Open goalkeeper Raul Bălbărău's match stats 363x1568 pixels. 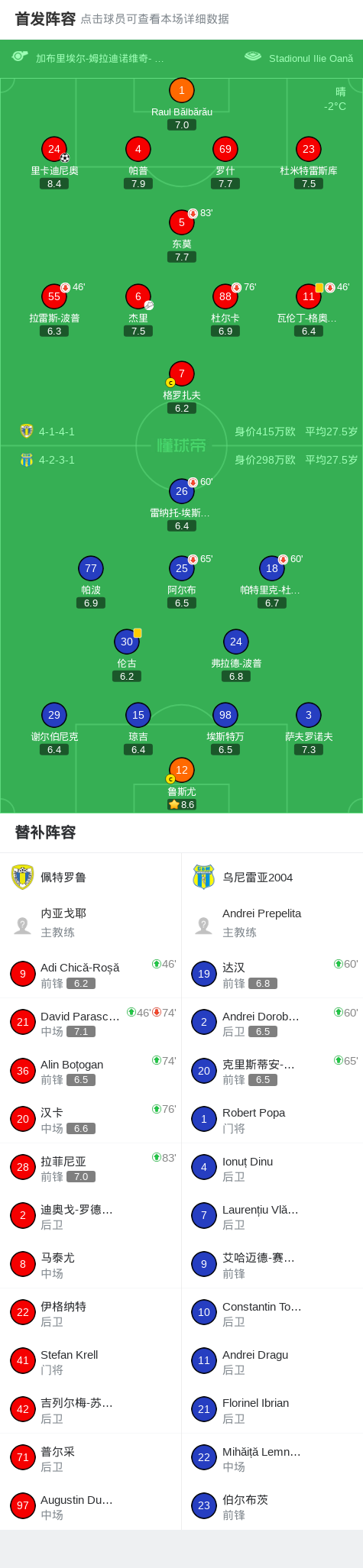tap(181, 104)
